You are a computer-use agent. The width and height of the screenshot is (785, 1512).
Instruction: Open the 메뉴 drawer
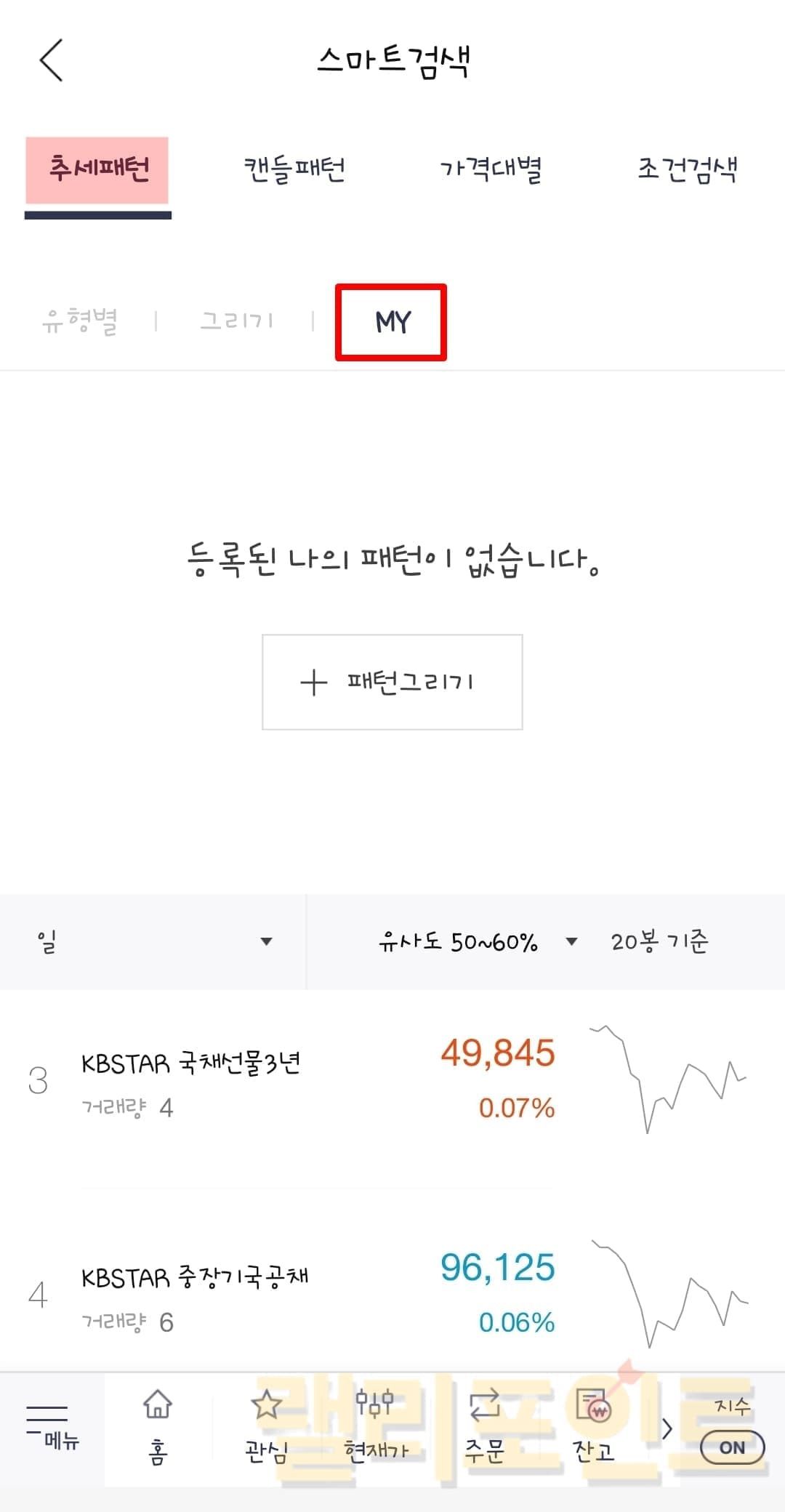(52, 1428)
